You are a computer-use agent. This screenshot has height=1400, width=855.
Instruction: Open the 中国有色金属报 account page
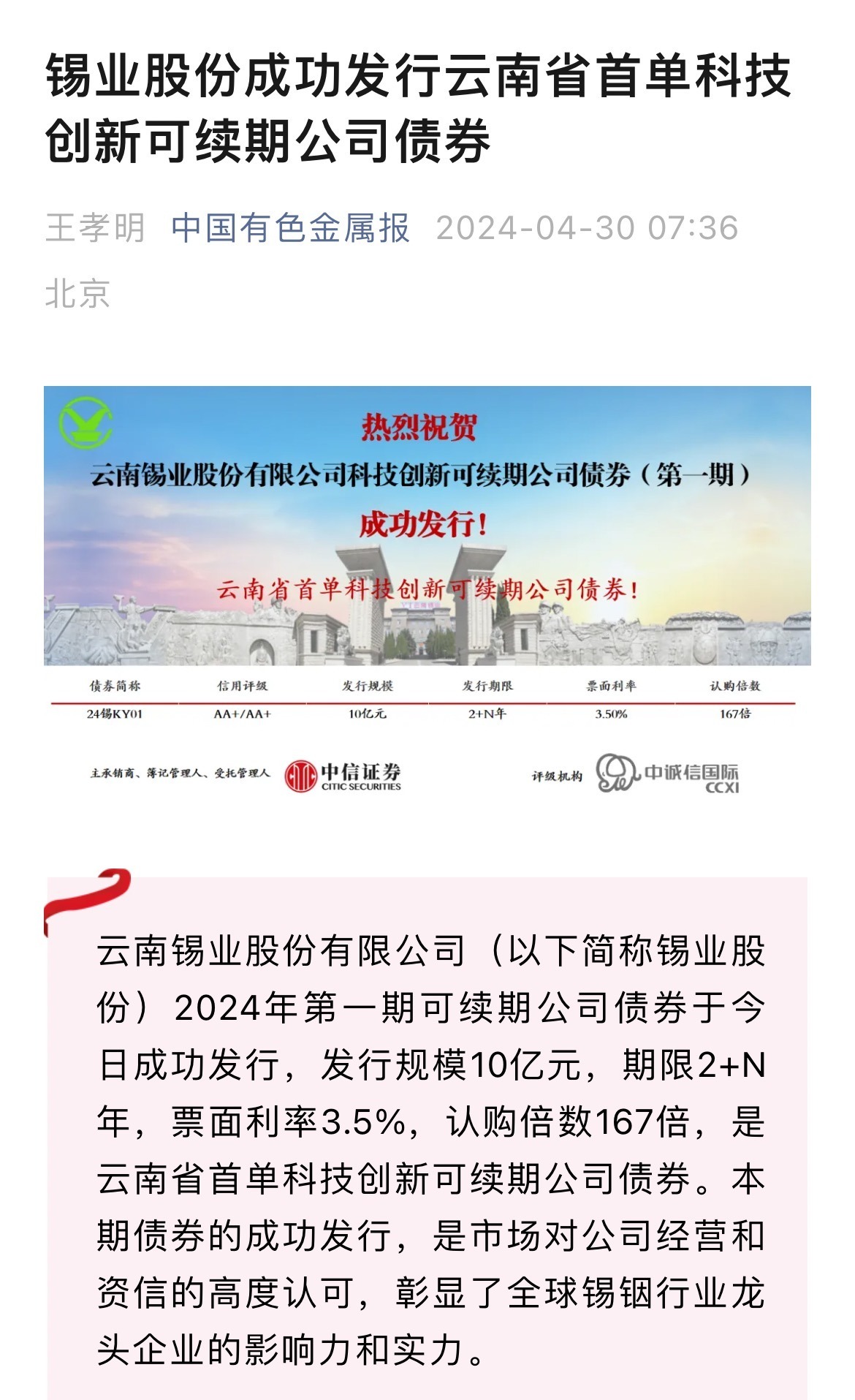coord(290,228)
